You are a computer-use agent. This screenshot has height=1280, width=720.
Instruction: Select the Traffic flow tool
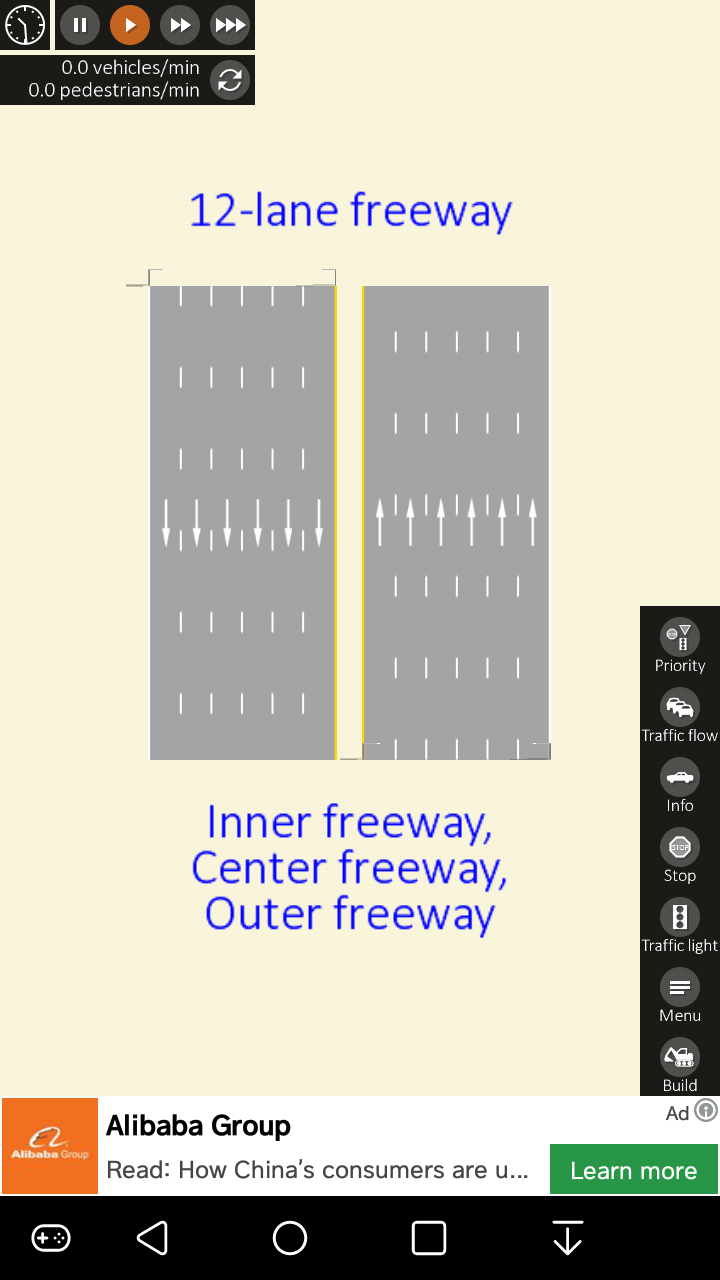point(680,716)
